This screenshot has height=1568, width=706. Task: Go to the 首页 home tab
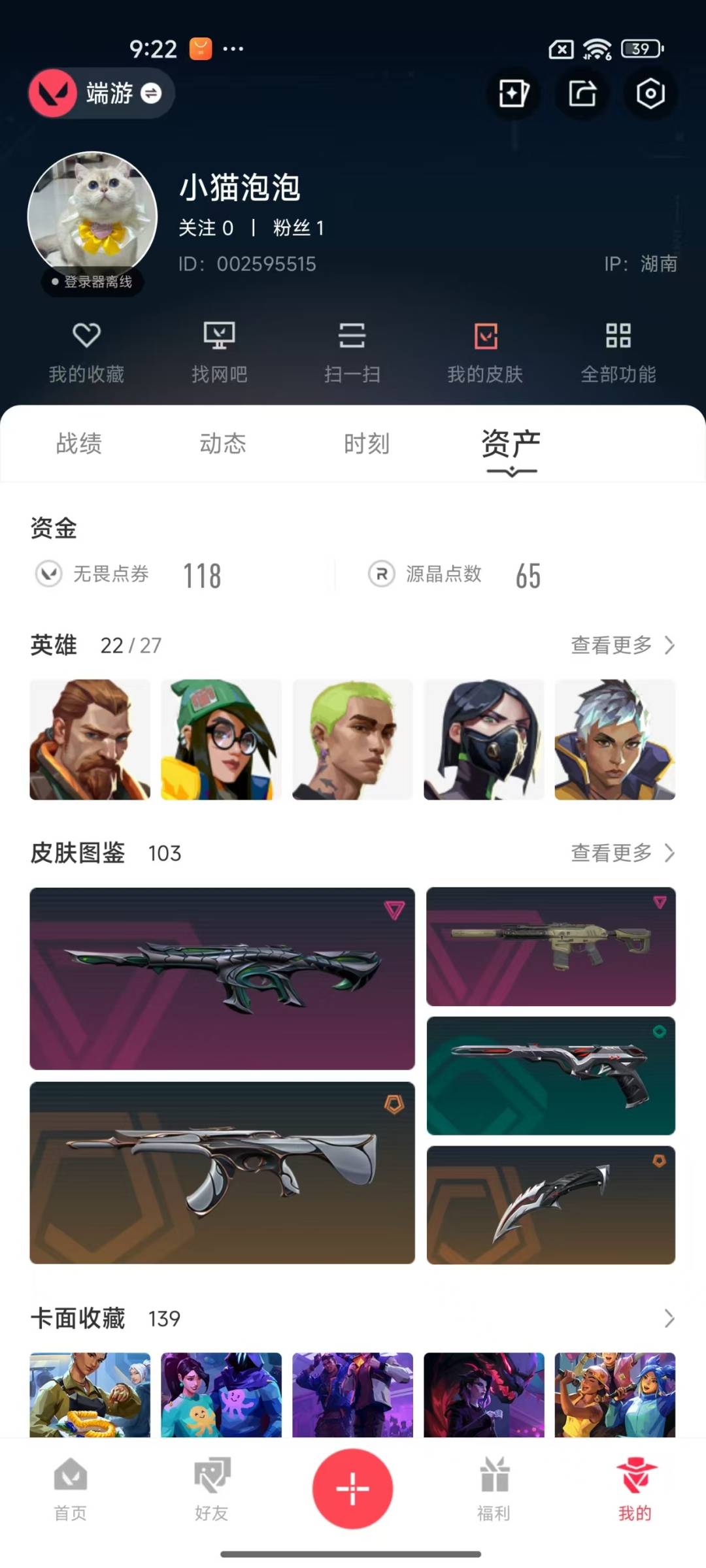click(71, 1490)
